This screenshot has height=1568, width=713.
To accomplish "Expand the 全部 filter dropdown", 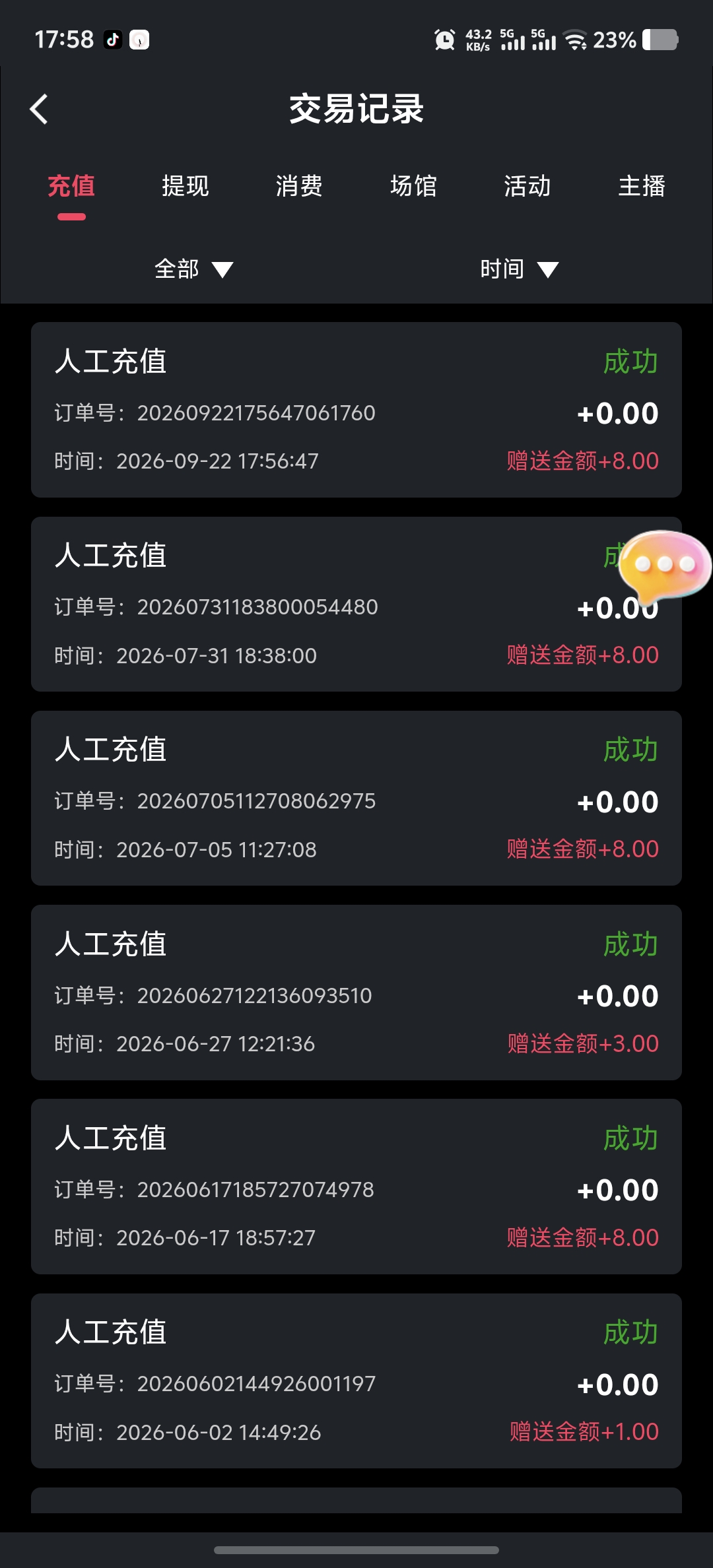I will [x=193, y=269].
